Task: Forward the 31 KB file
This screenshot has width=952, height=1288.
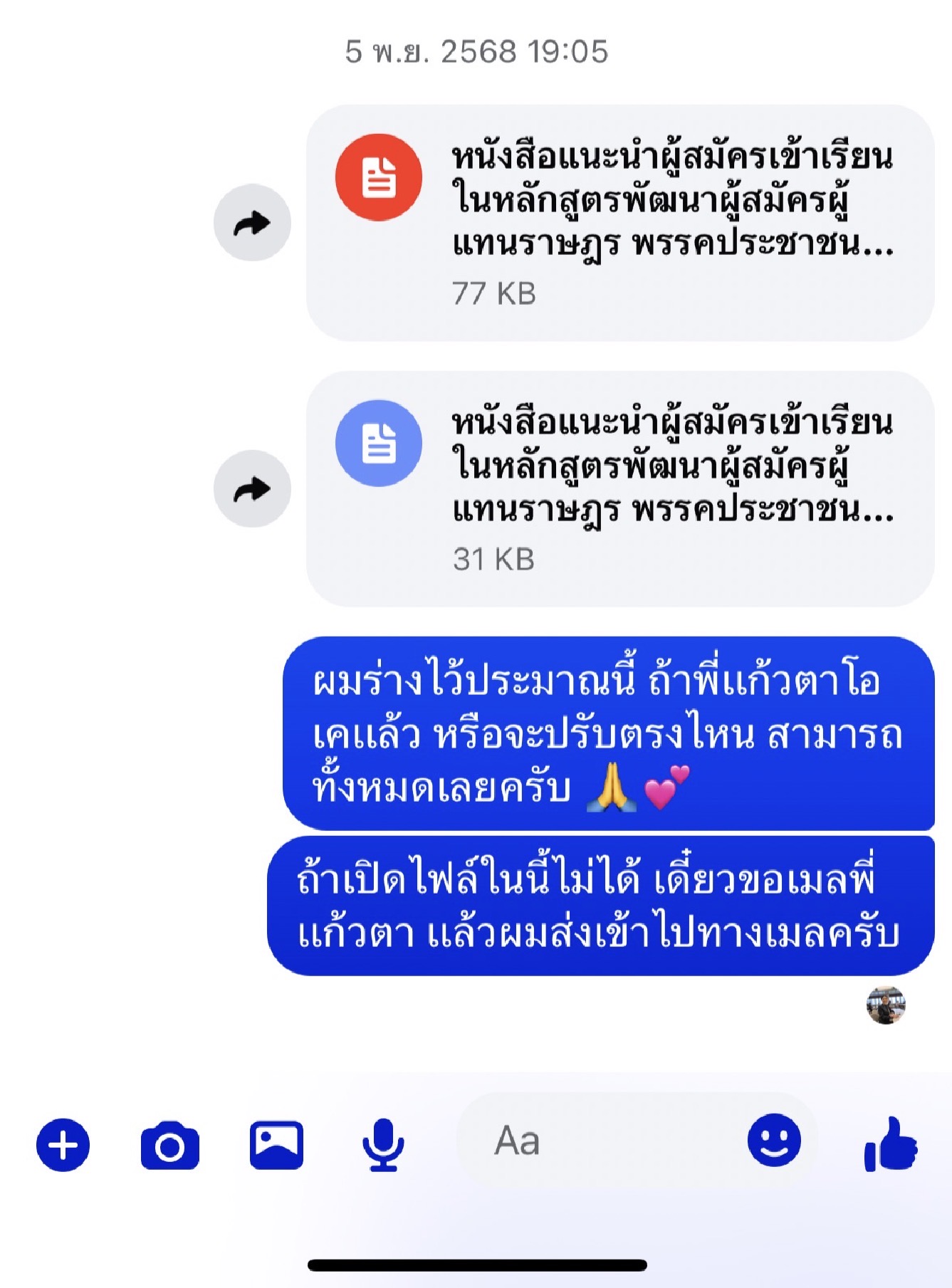Action: pyautogui.click(x=252, y=488)
